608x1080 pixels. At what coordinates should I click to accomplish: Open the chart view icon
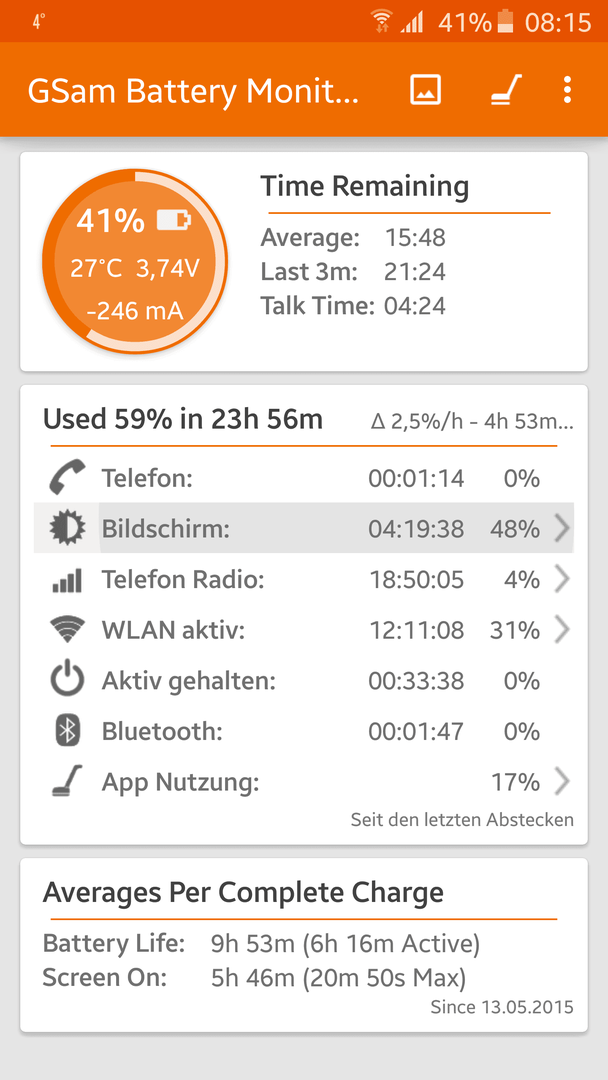click(x=426, y=90)
